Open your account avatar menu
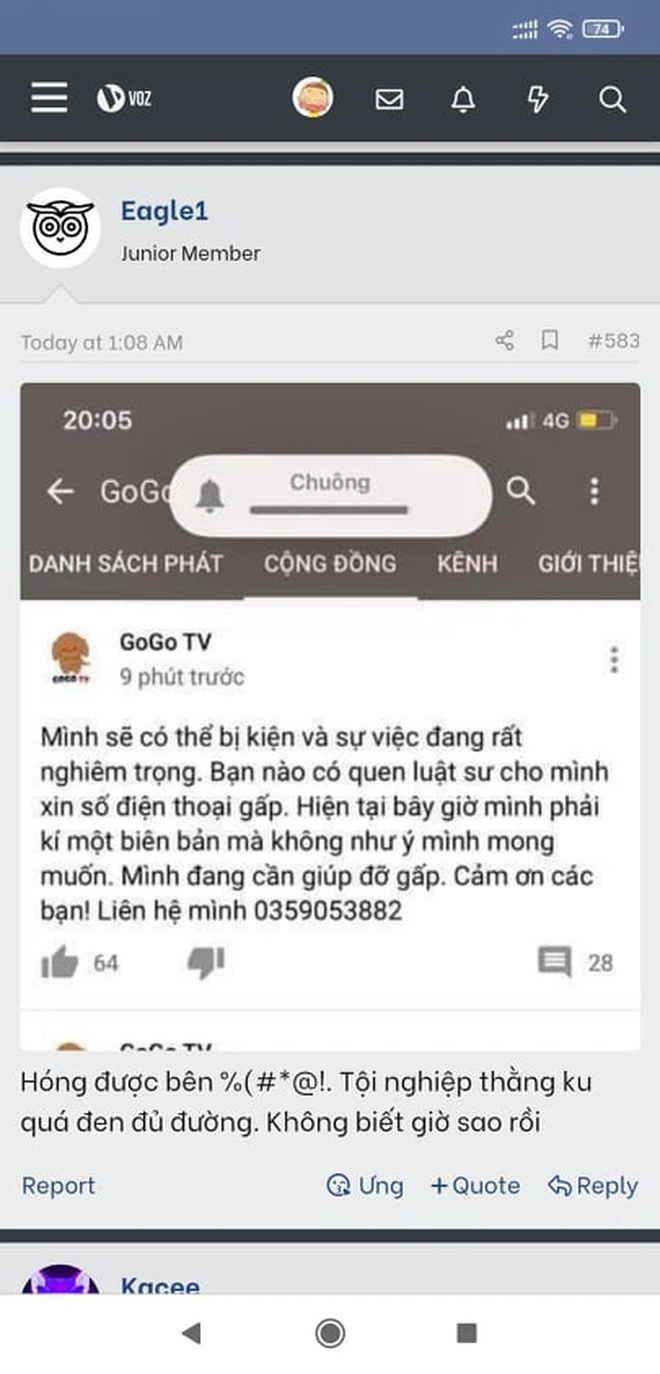 [312, 98]
